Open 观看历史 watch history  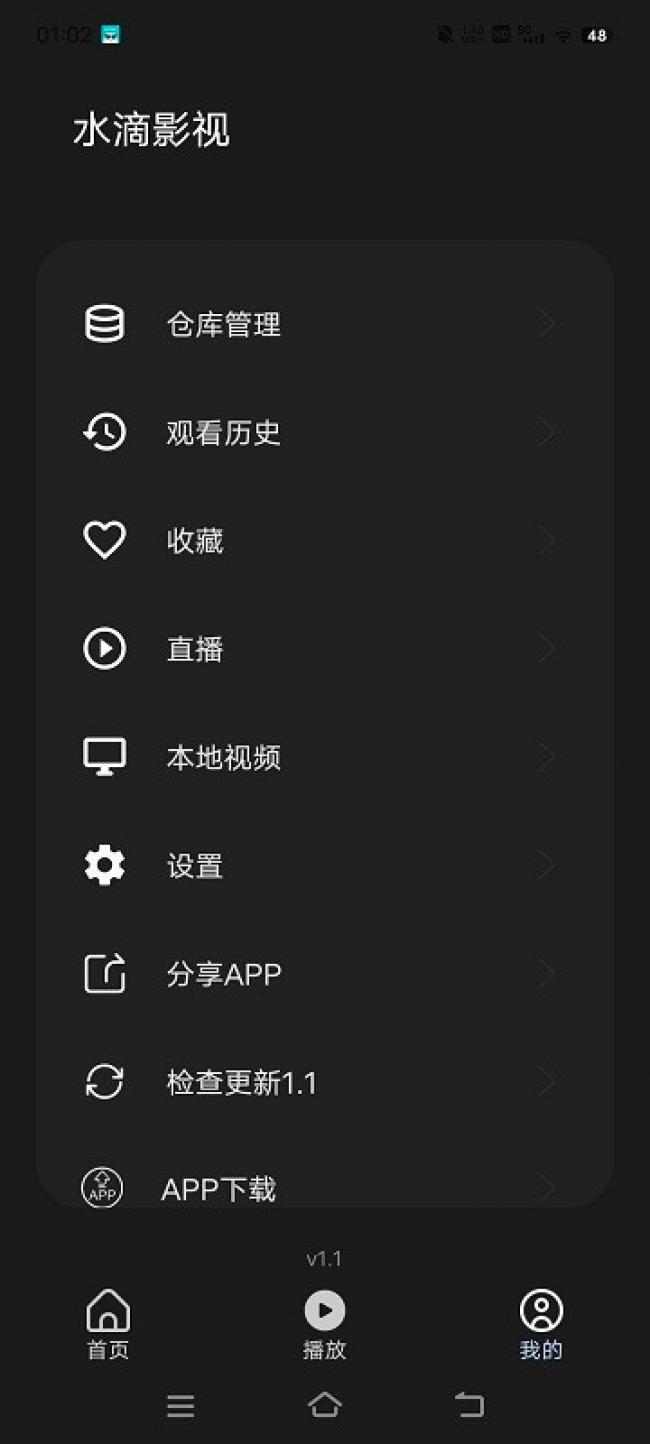click(324, 432)
